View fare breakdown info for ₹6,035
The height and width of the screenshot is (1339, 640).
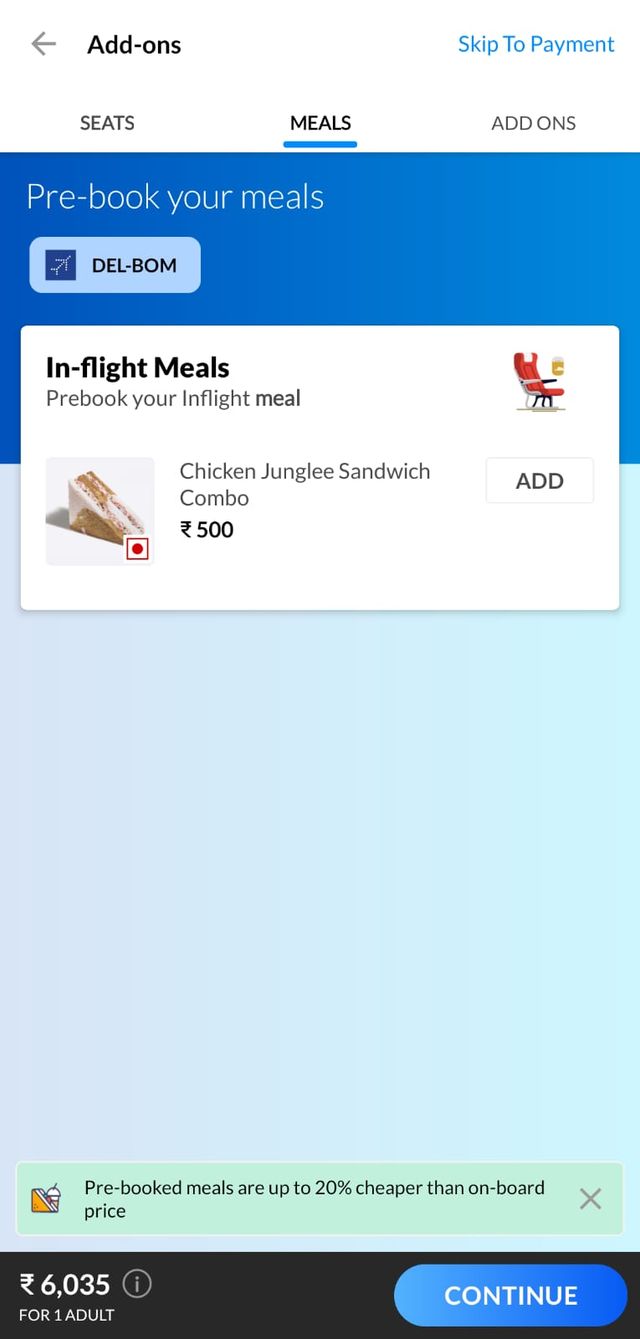pyautogui.click(x=137, y=1283)
